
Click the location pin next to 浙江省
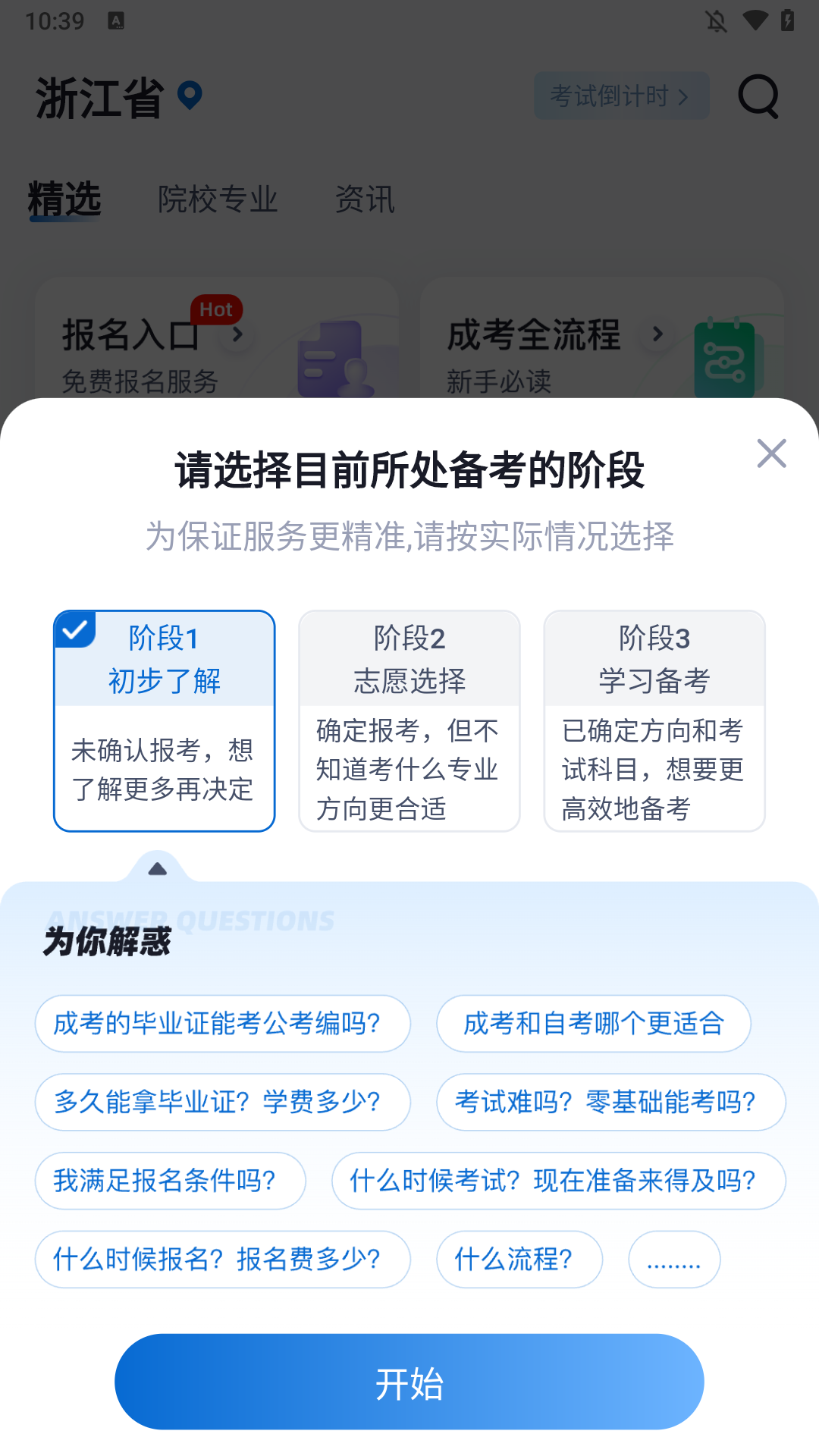[189, 96]
